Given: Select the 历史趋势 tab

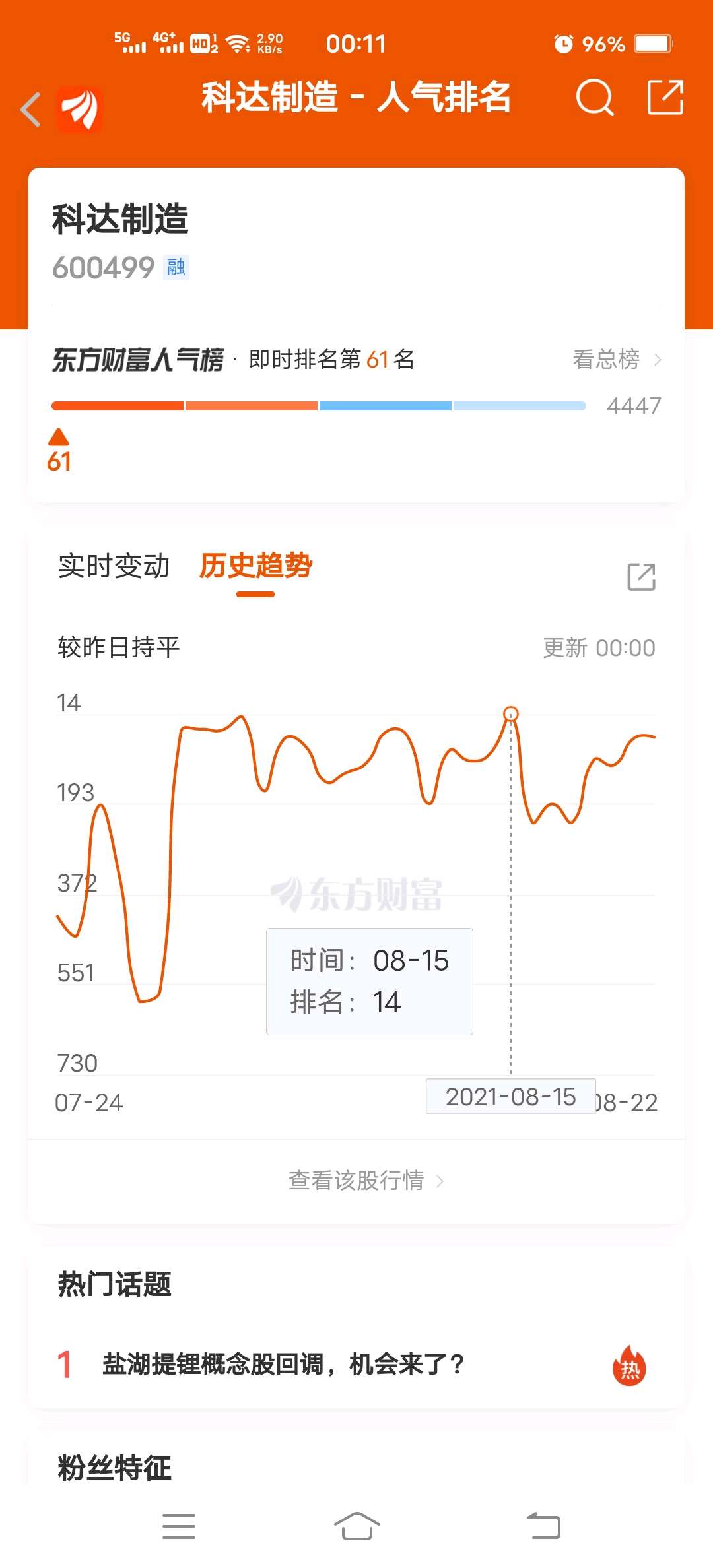Looking at the screenshot, I should click(255, 566).
